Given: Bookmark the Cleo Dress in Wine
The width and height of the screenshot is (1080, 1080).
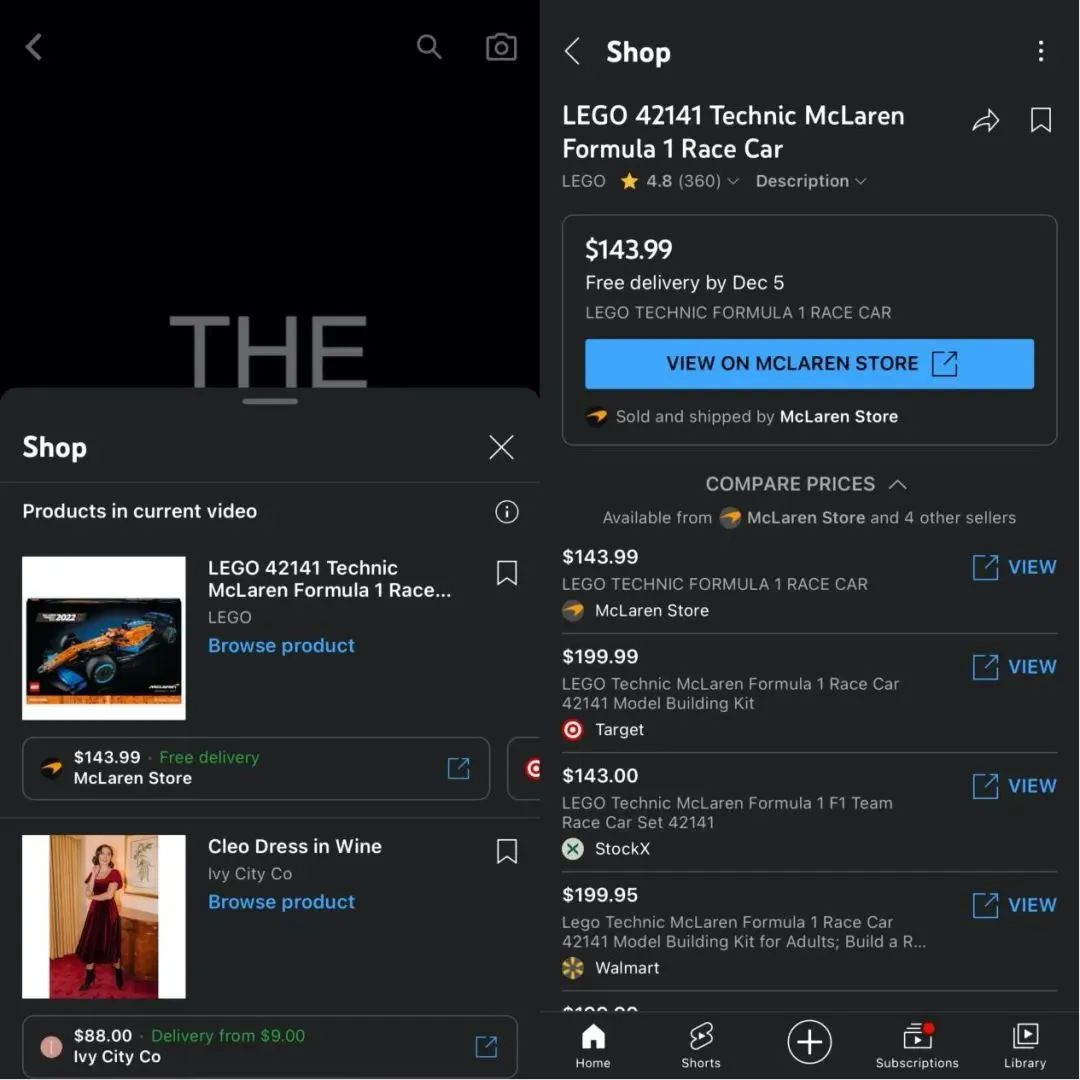Looking at the screenshot, I should (x=507, y=851).
